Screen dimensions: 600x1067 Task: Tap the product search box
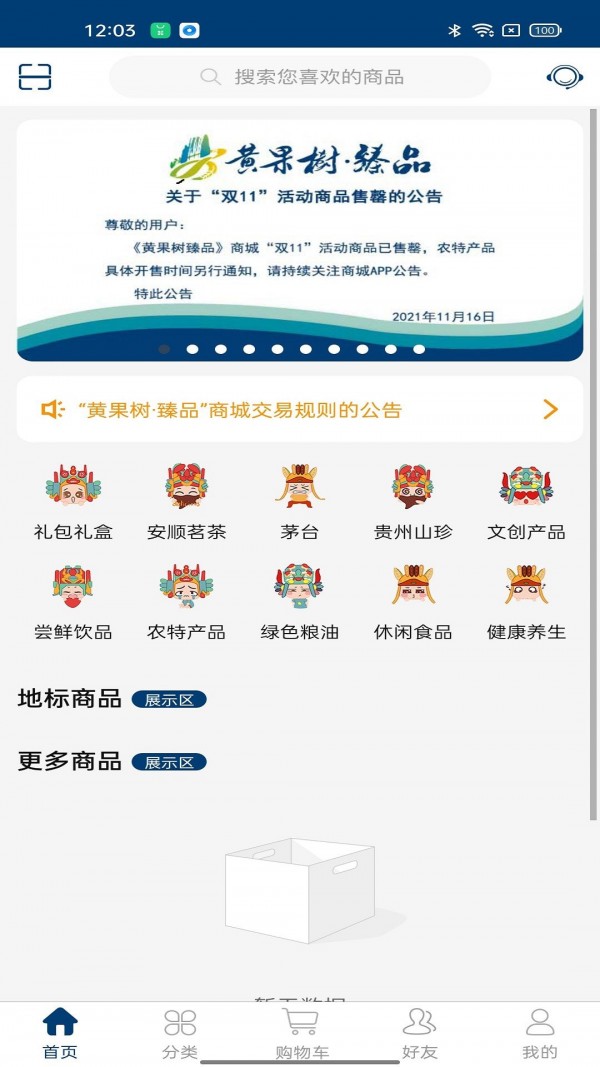click(300, 77)
